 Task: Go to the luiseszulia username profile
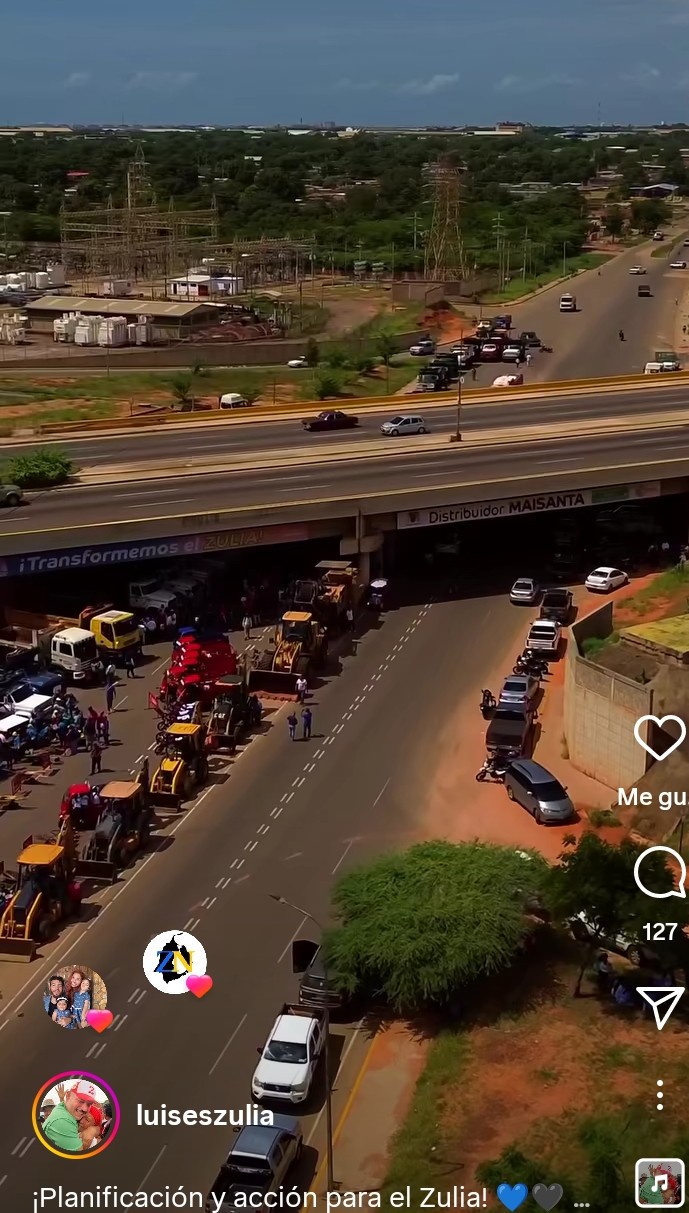205,1116
